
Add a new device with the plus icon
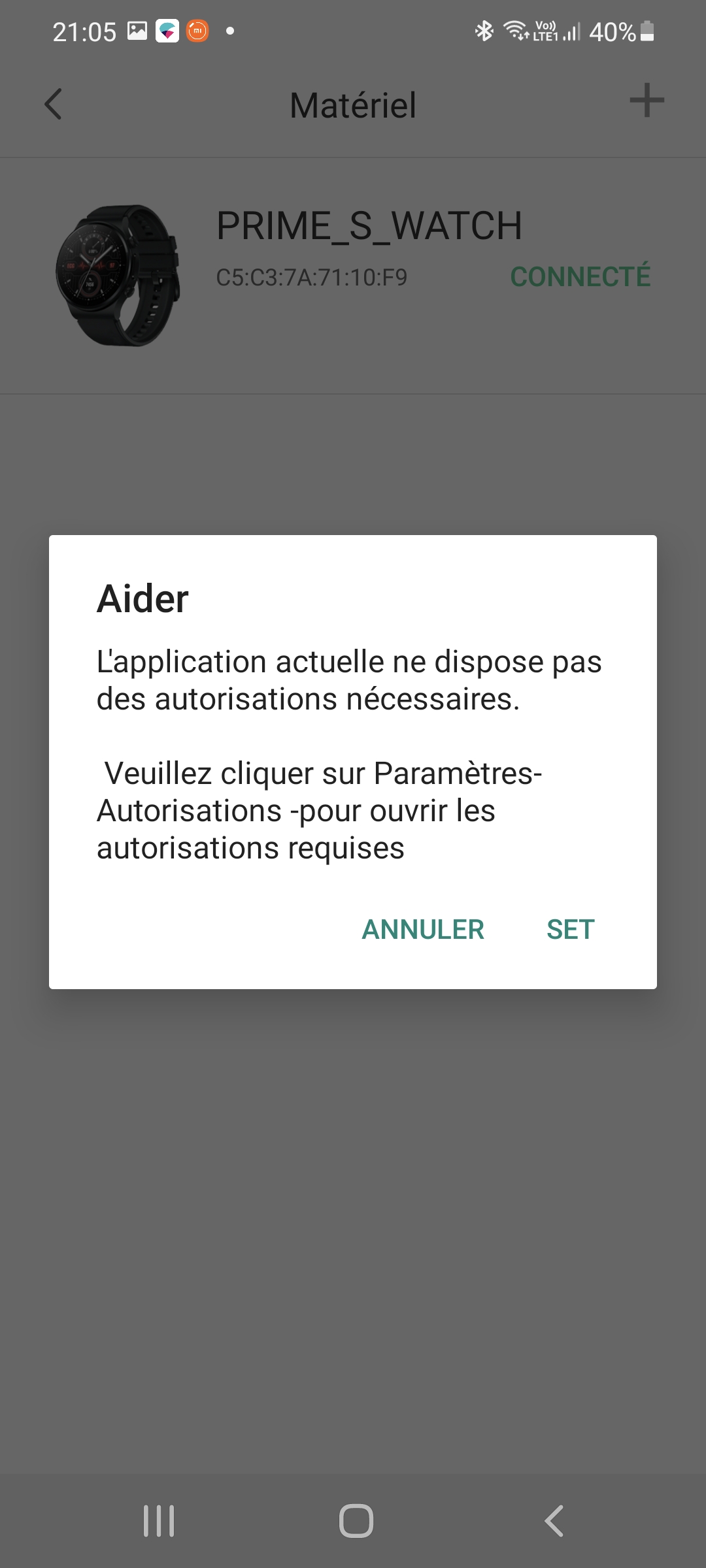click(647, 101)
